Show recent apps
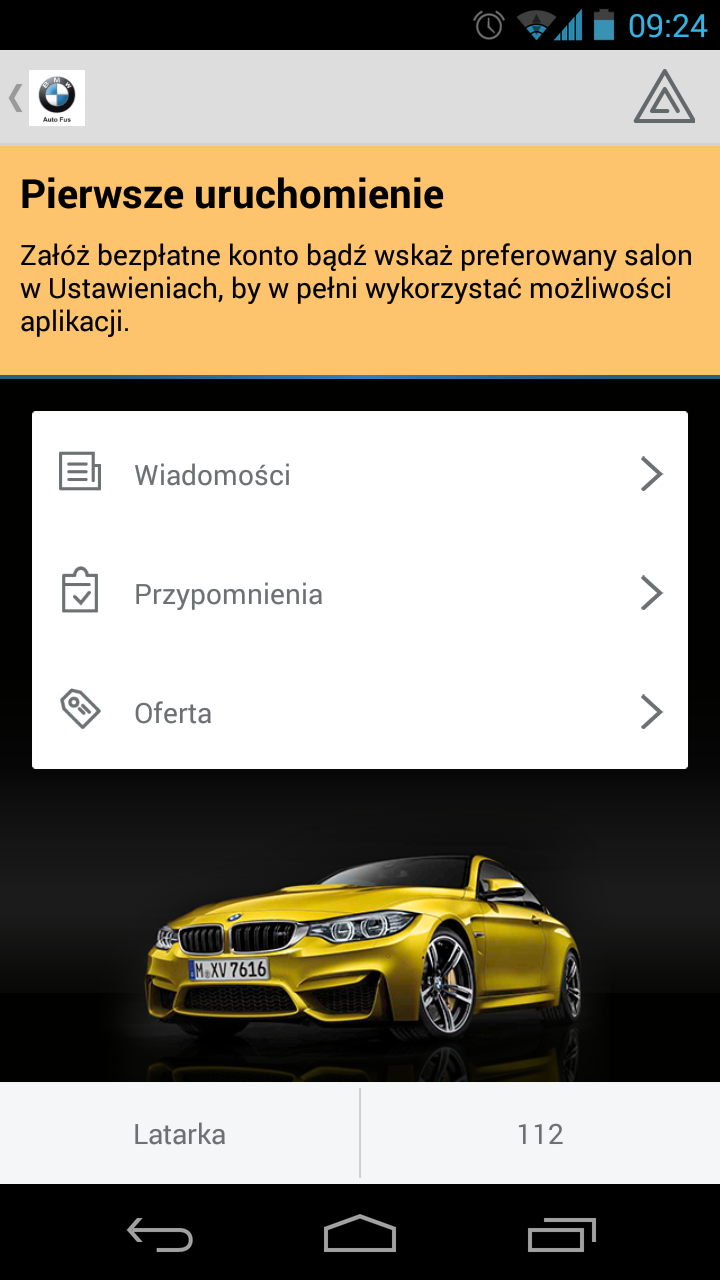 (561, 1233)
